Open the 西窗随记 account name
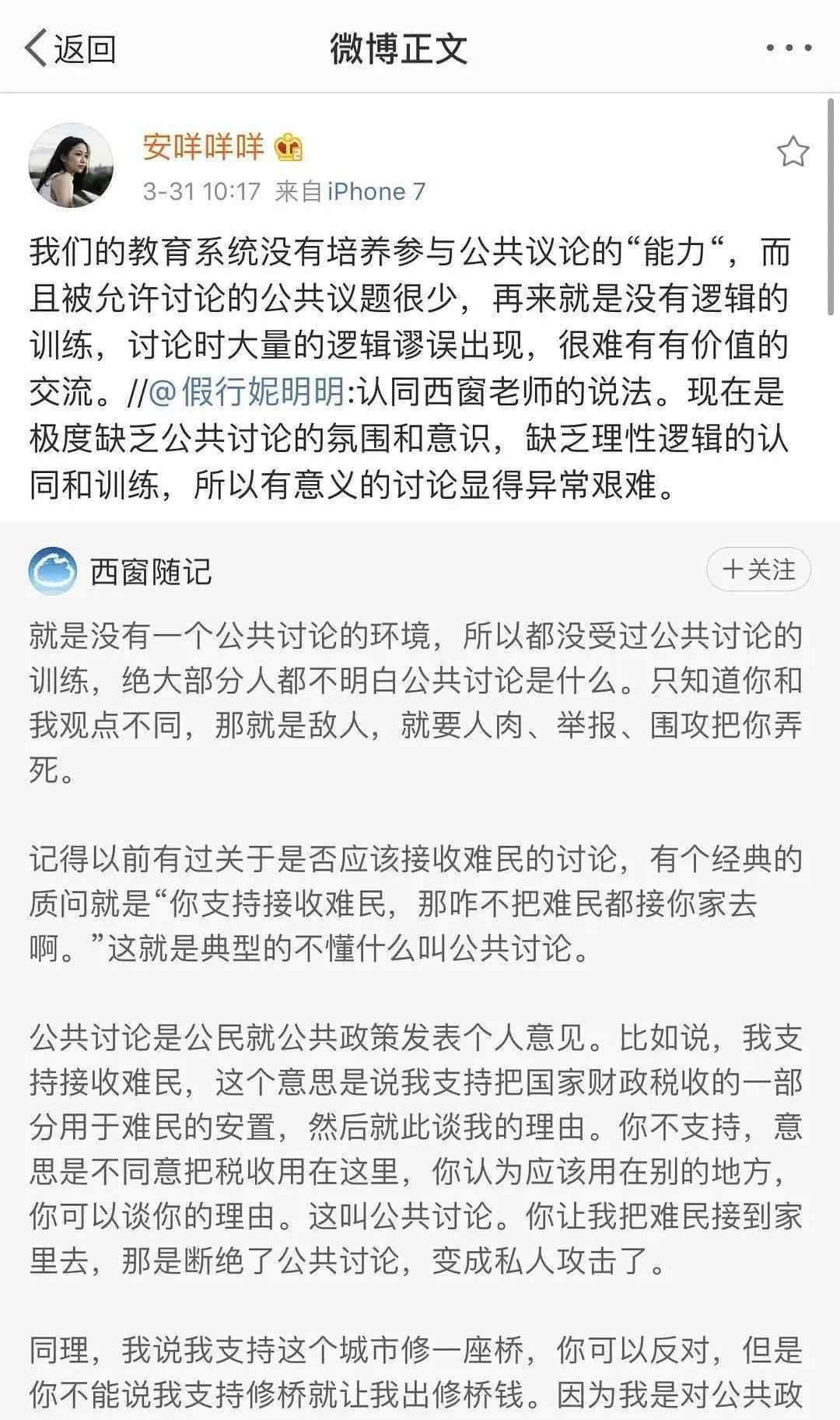Image resolution: width=840 pixels, height=1420 pixels. coord(151,571)
